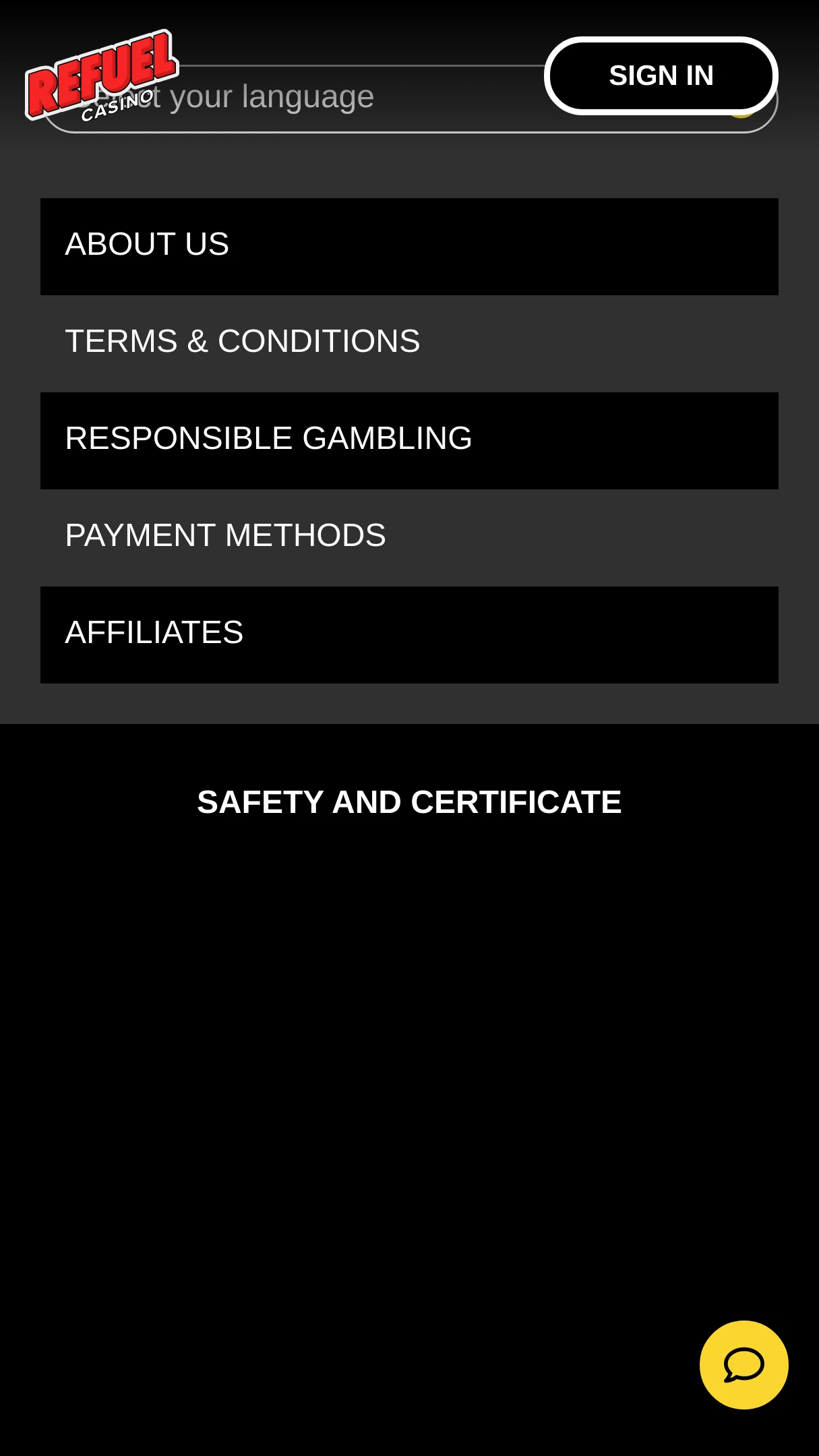Visit the Affiliates page
Screen dimensions: 819x1456
coord(409,634)
